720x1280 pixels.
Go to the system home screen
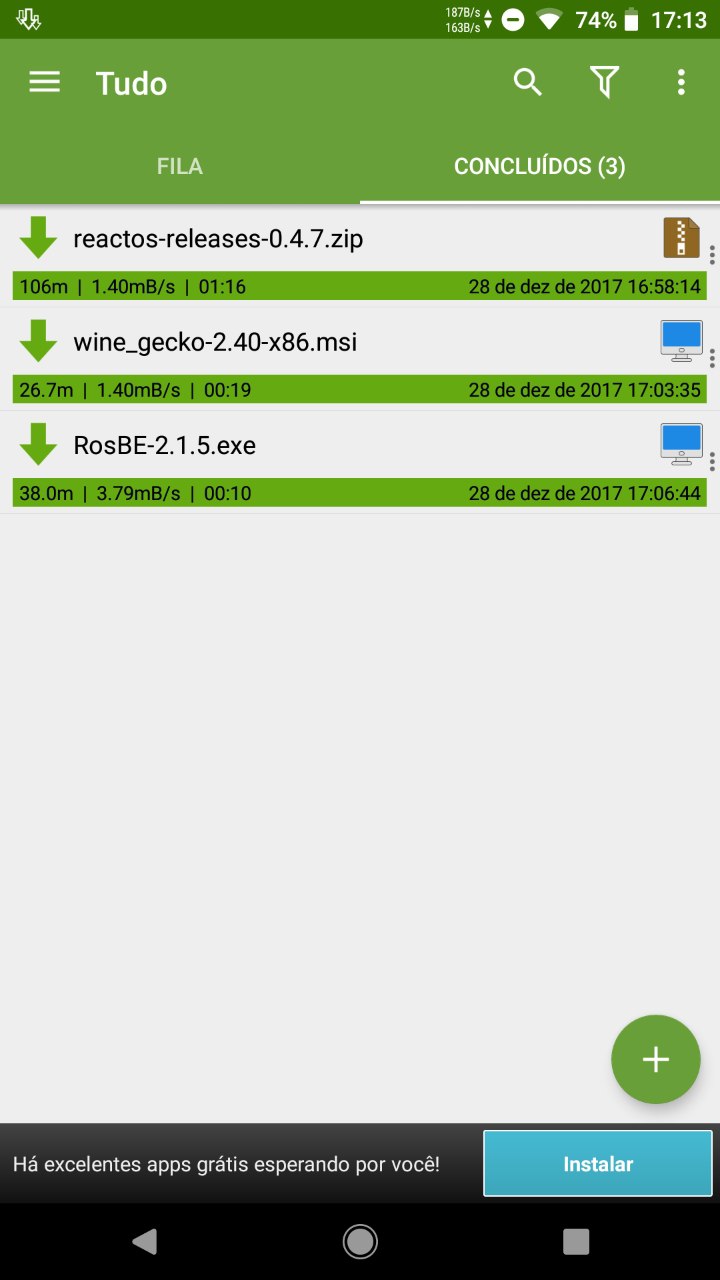coord(360,1241)
